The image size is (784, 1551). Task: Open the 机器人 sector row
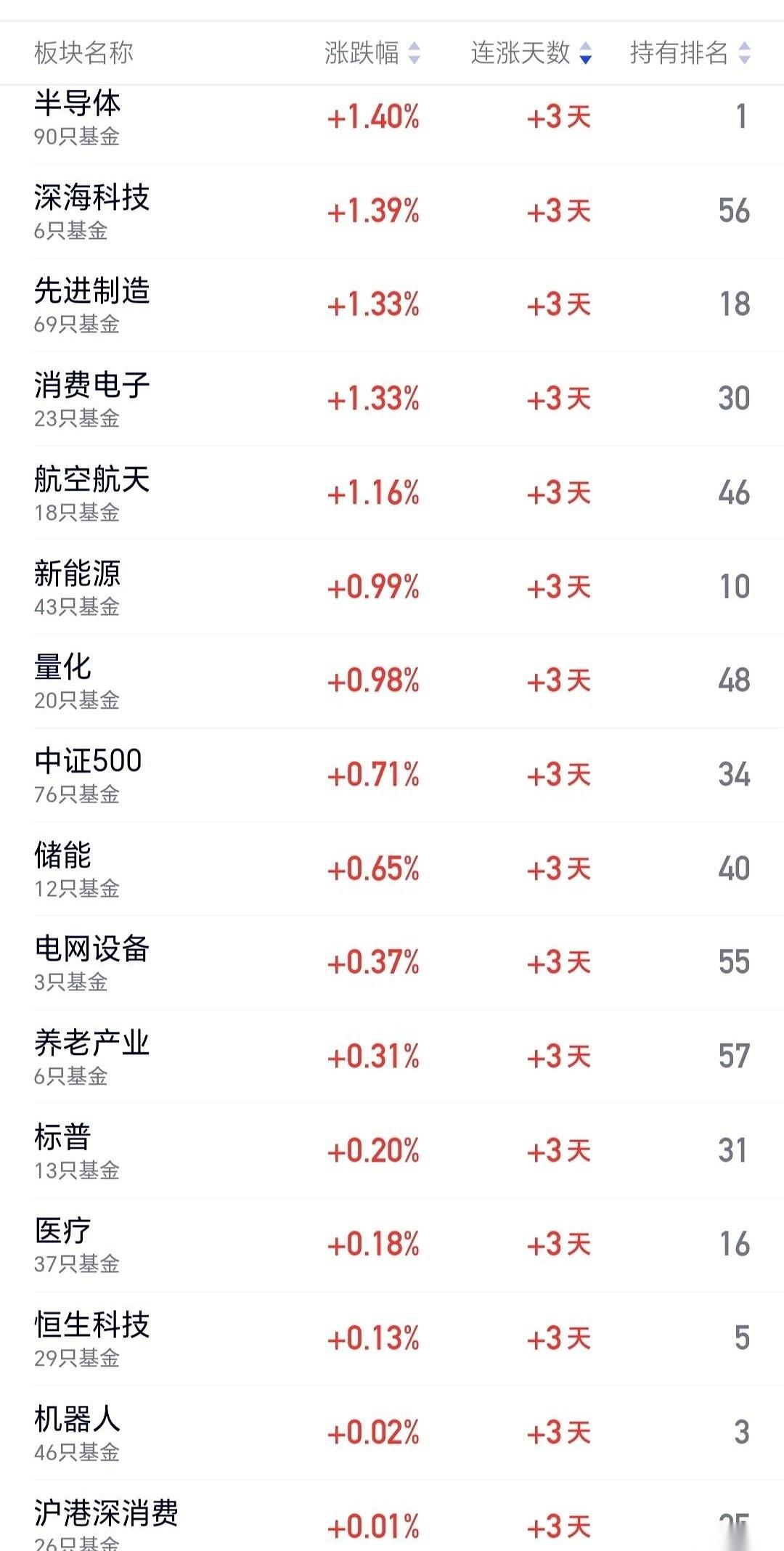[392, 1433]
